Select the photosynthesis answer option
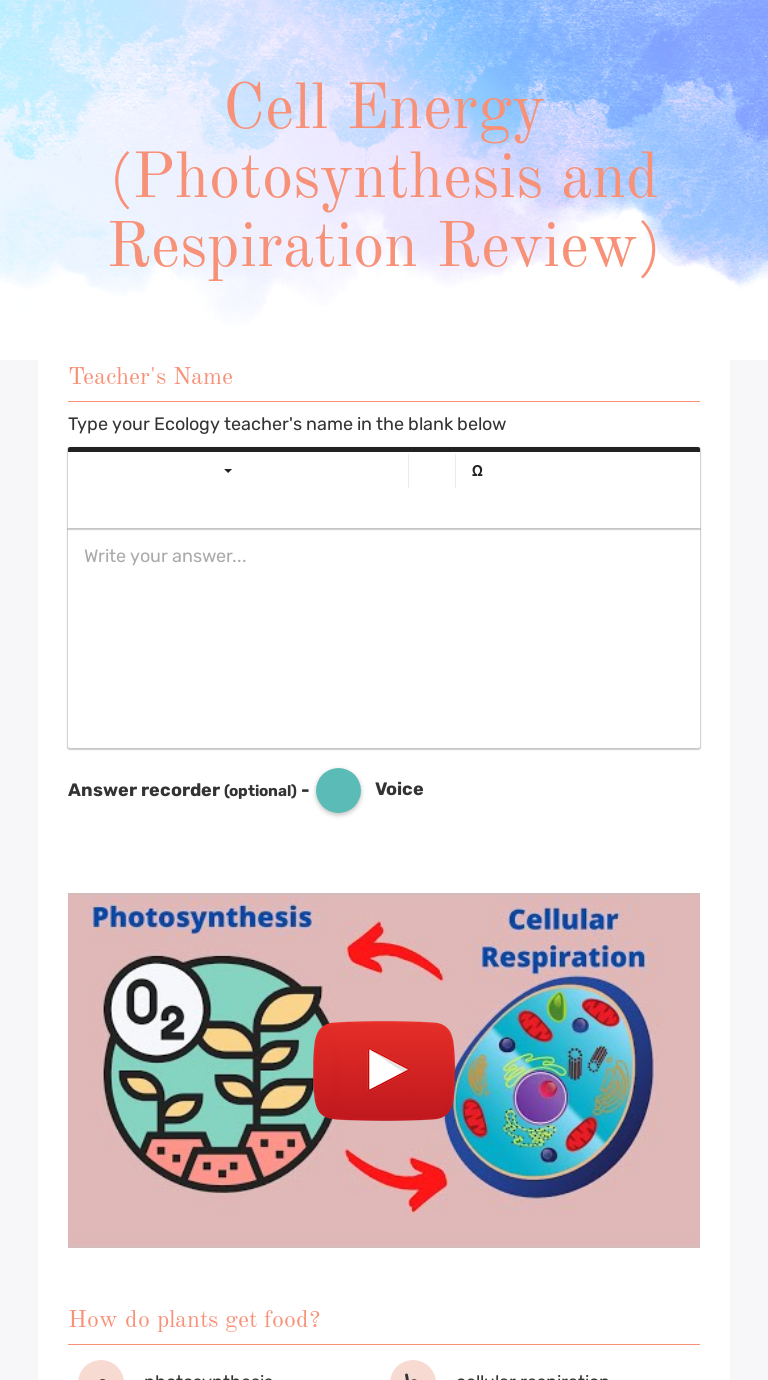This screenshot has height=1380, width=768. (x=208, y=1374)
